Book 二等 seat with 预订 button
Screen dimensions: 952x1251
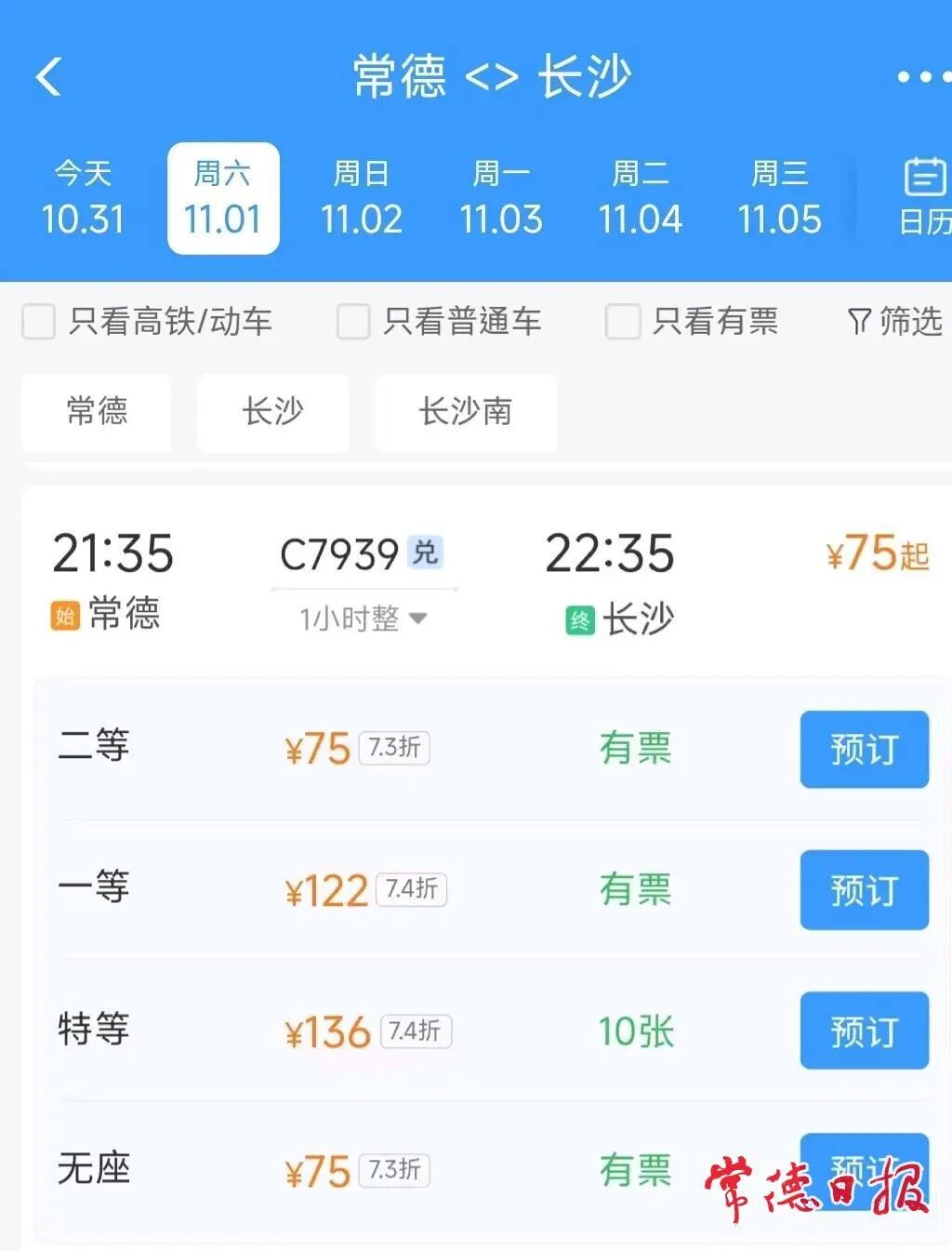(864, 751)
